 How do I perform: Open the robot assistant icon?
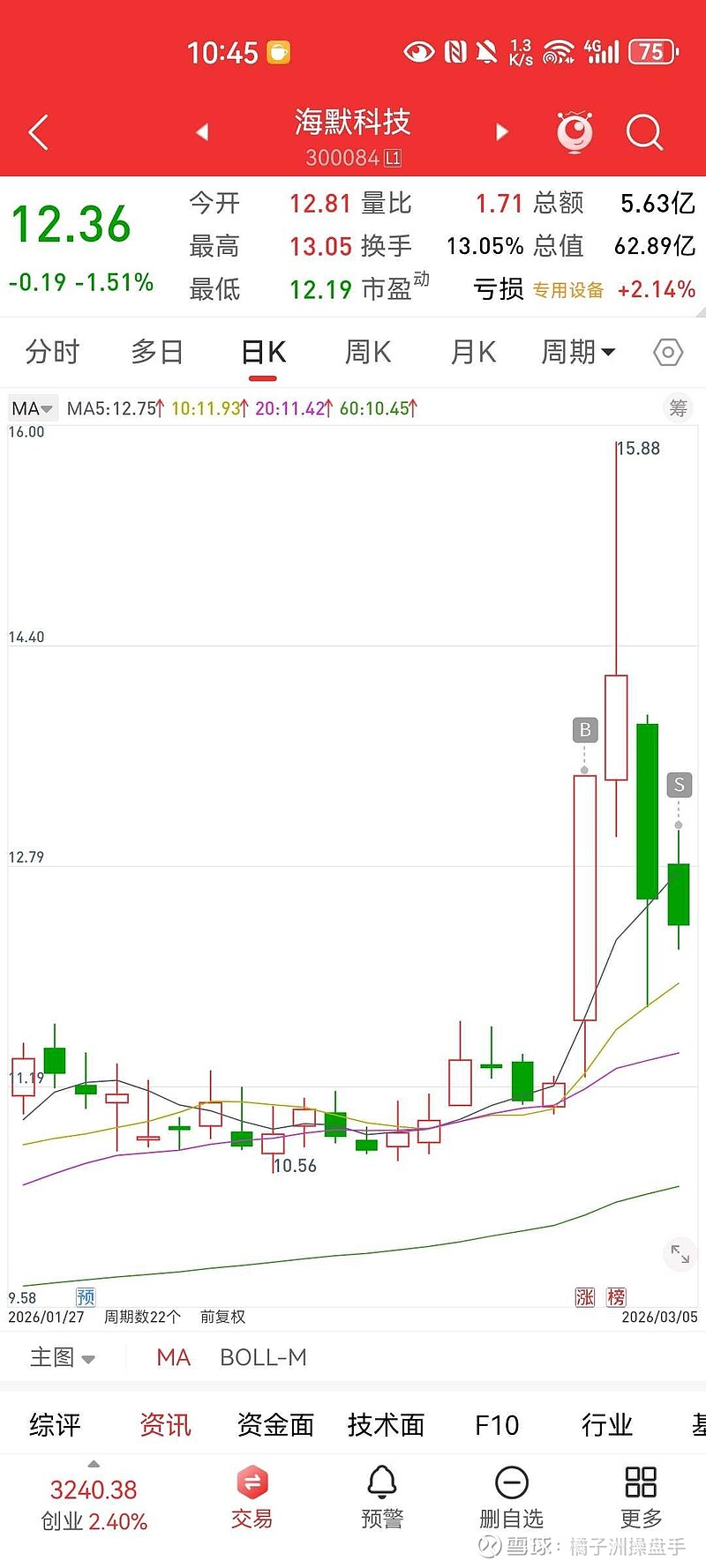[575, 132]
